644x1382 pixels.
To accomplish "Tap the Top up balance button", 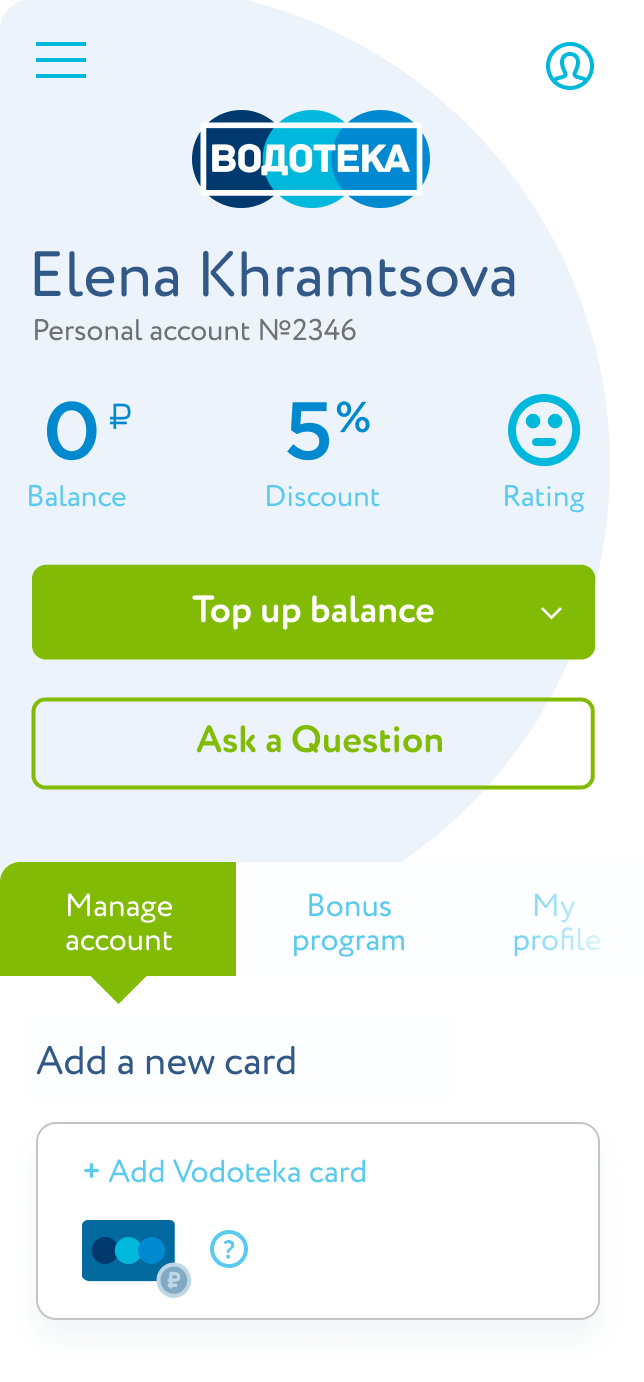I will click(x=313, y=612).
